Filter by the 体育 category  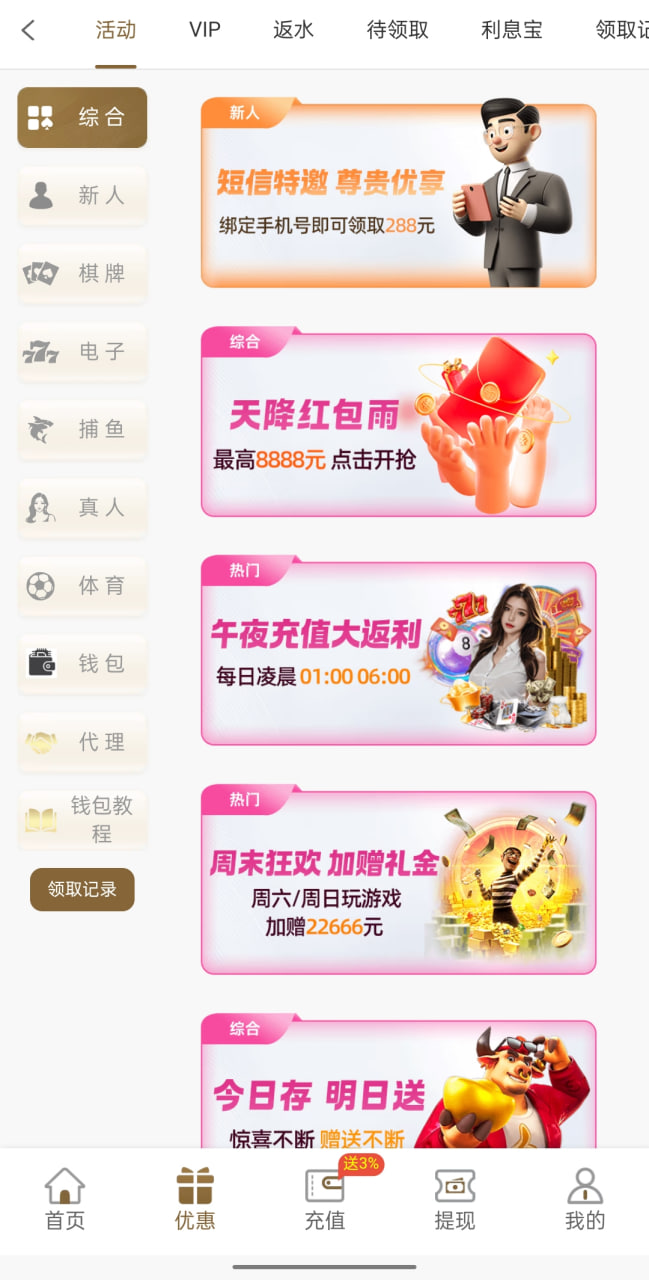coord(82,585)
